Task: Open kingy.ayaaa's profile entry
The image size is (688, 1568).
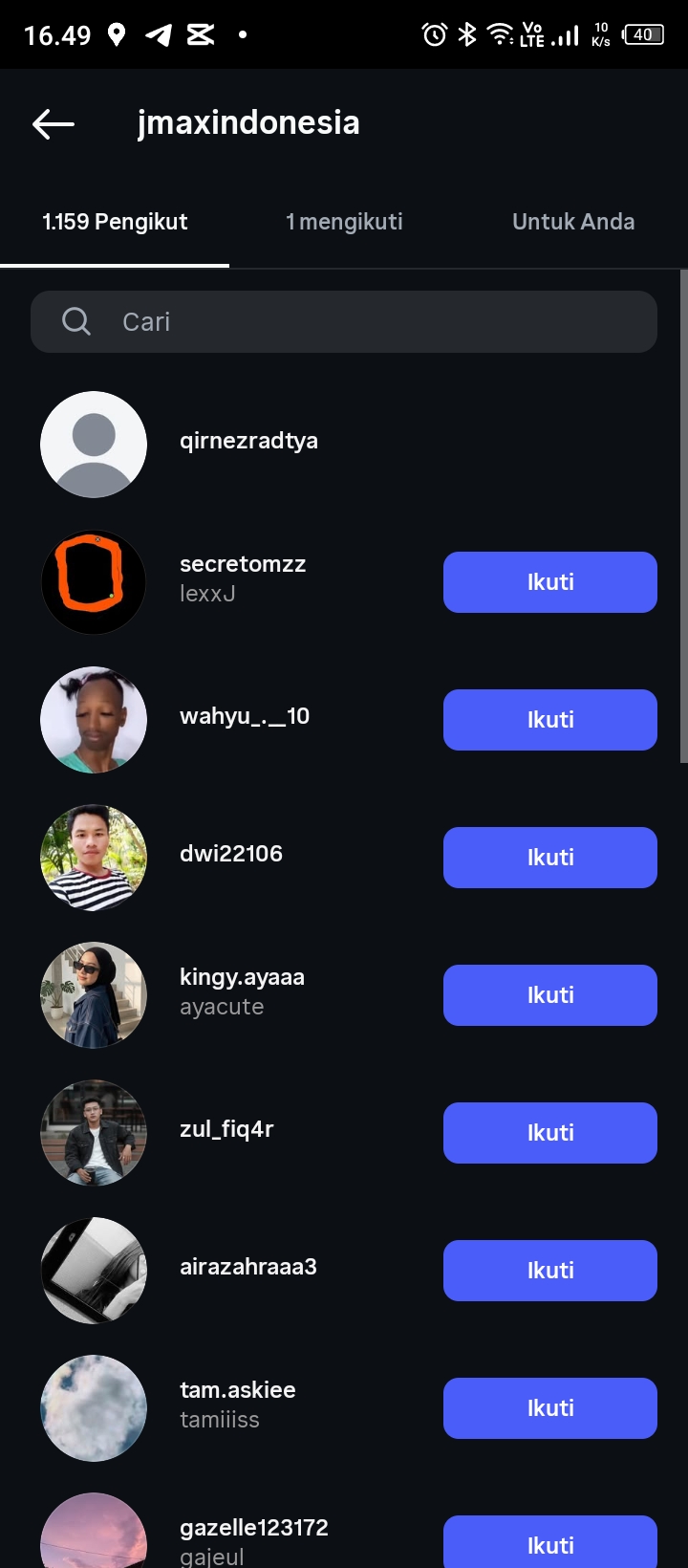Action: click(242, 991)
